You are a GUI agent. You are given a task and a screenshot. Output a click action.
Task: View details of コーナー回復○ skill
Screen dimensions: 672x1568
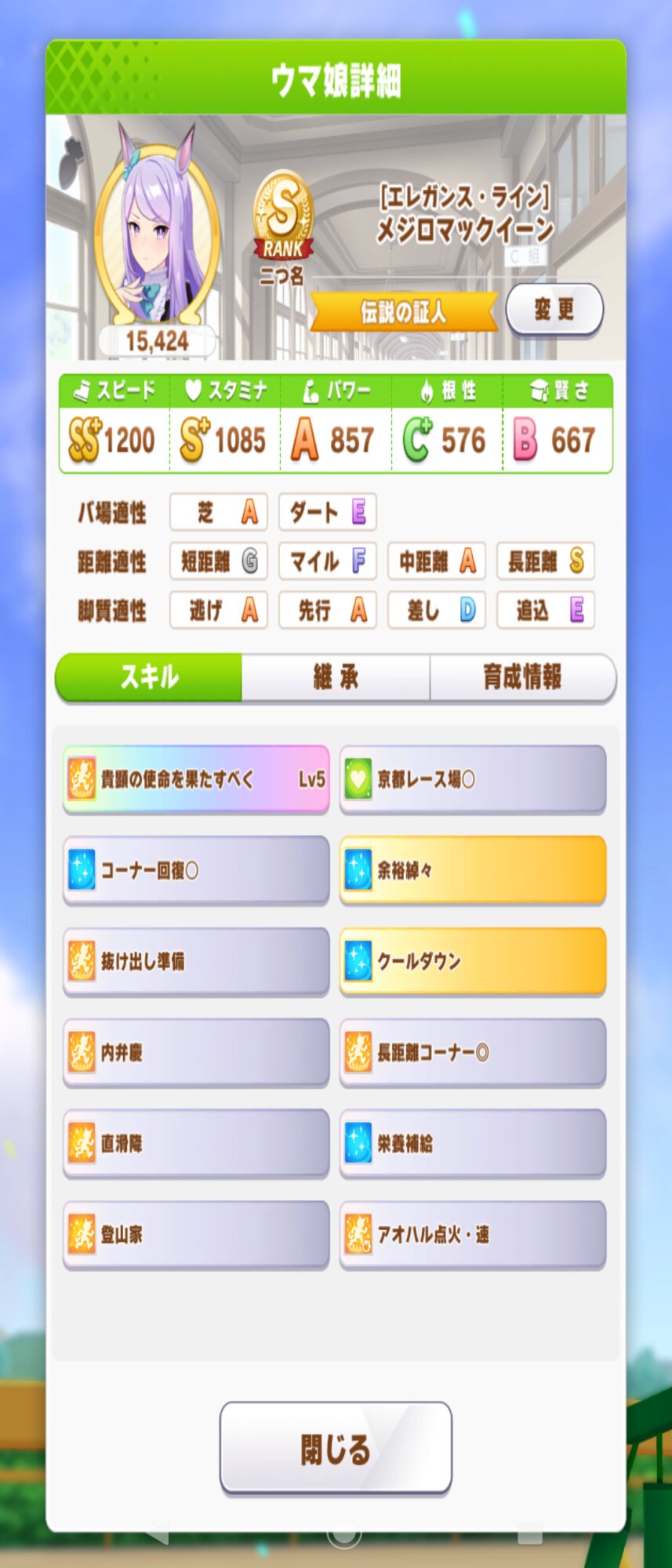[x=196, y=870]
